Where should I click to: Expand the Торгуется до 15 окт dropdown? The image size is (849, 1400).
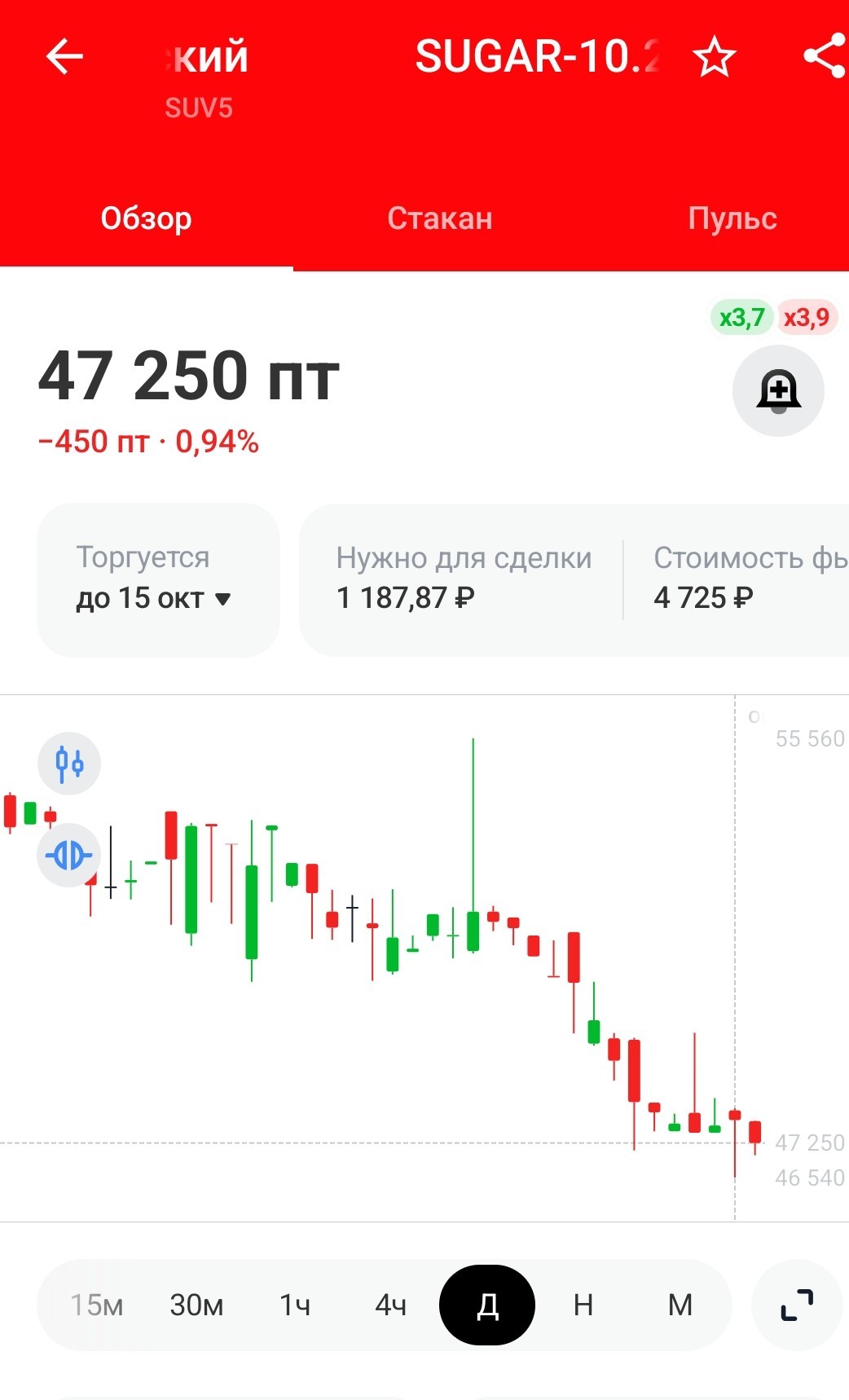[158, 579]
